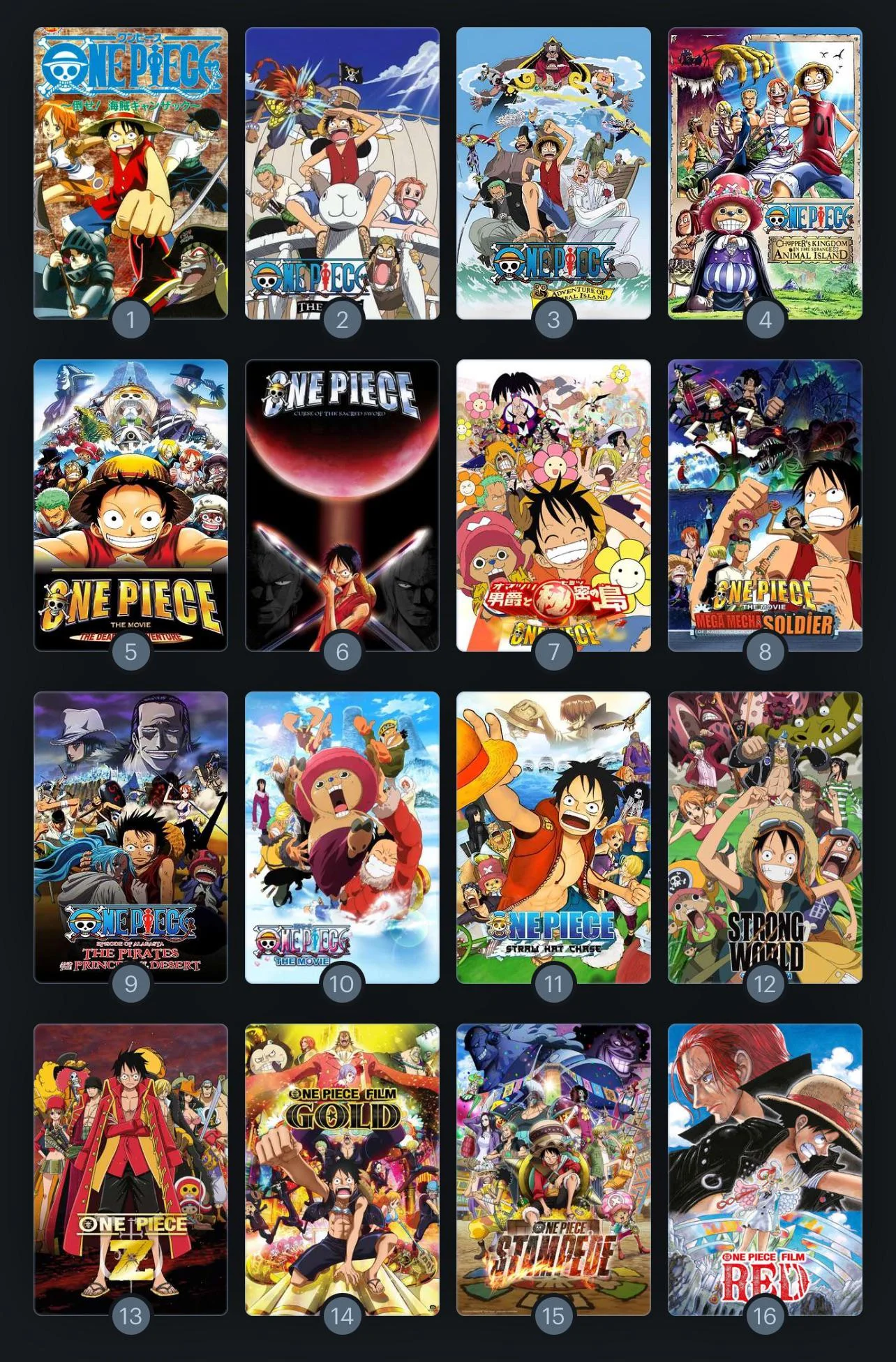Open the Strong World movie poster
Screen dimensions: 896x1362
(765, 837)
